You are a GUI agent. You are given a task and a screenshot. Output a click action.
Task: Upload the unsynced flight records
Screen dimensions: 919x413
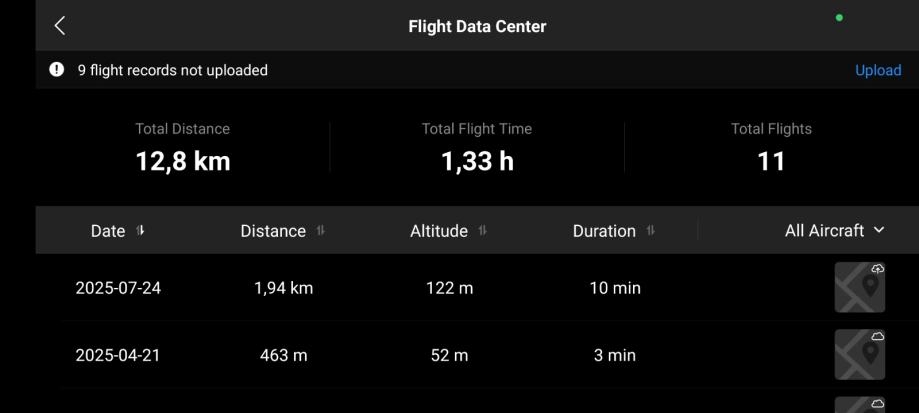877,70
